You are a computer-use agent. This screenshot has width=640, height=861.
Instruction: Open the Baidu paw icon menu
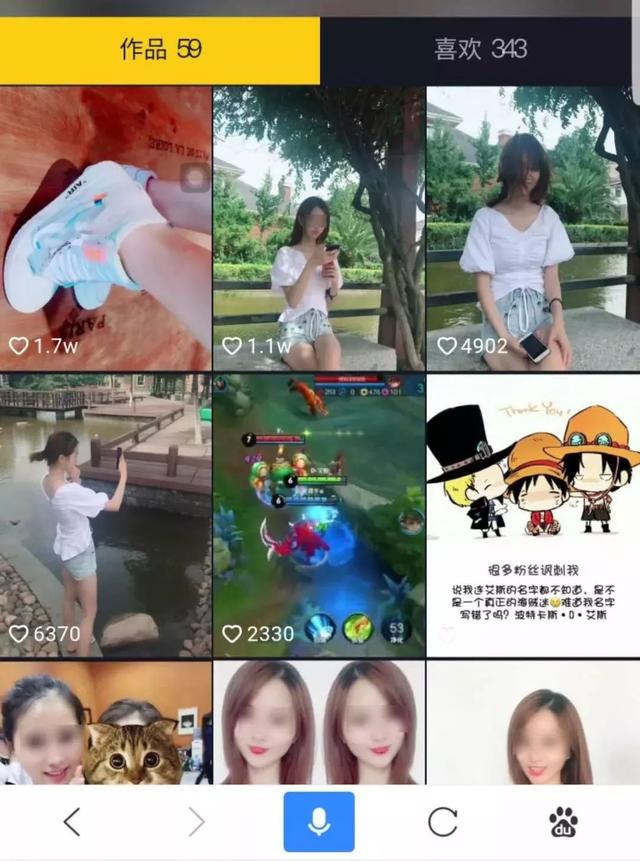point(564,822)
